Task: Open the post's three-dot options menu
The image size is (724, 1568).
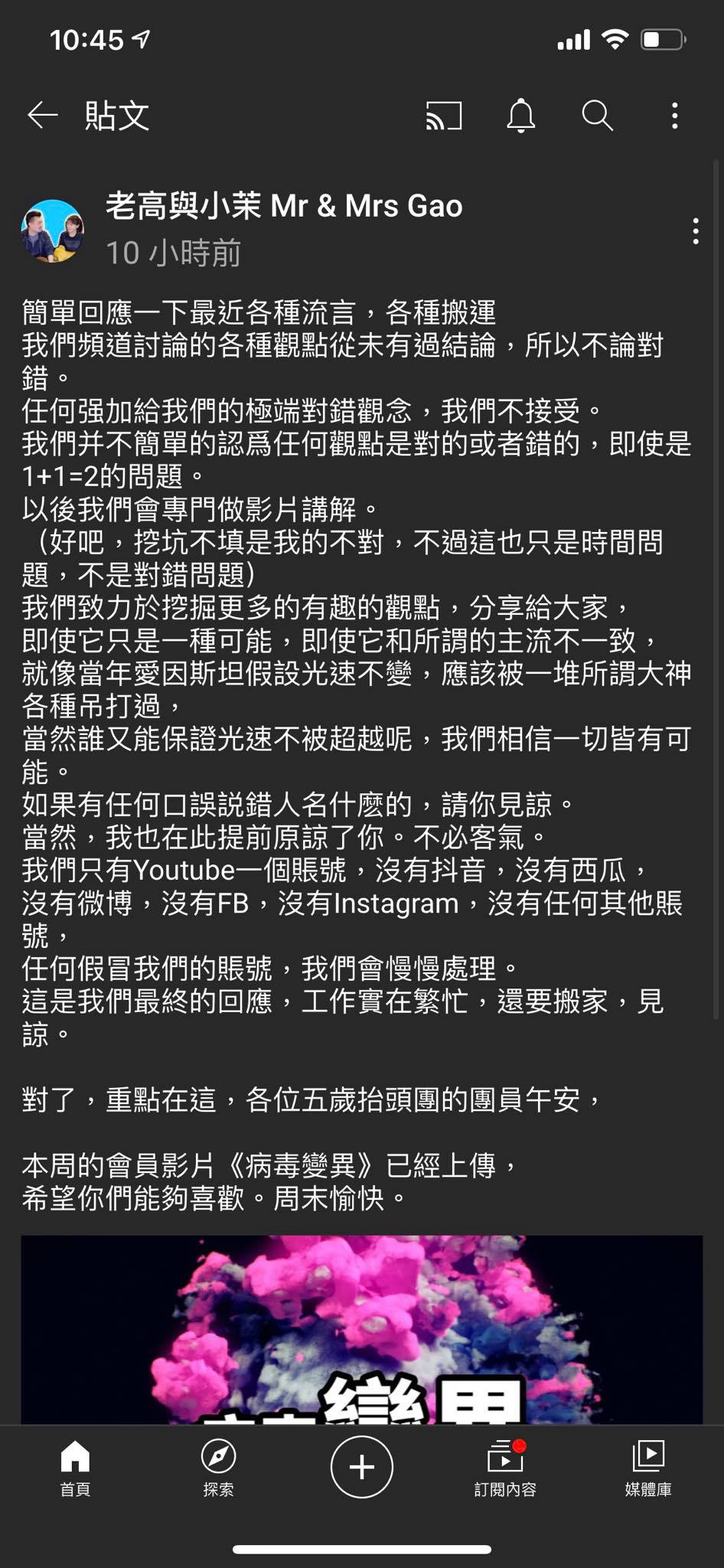Action: coord(695,231)
